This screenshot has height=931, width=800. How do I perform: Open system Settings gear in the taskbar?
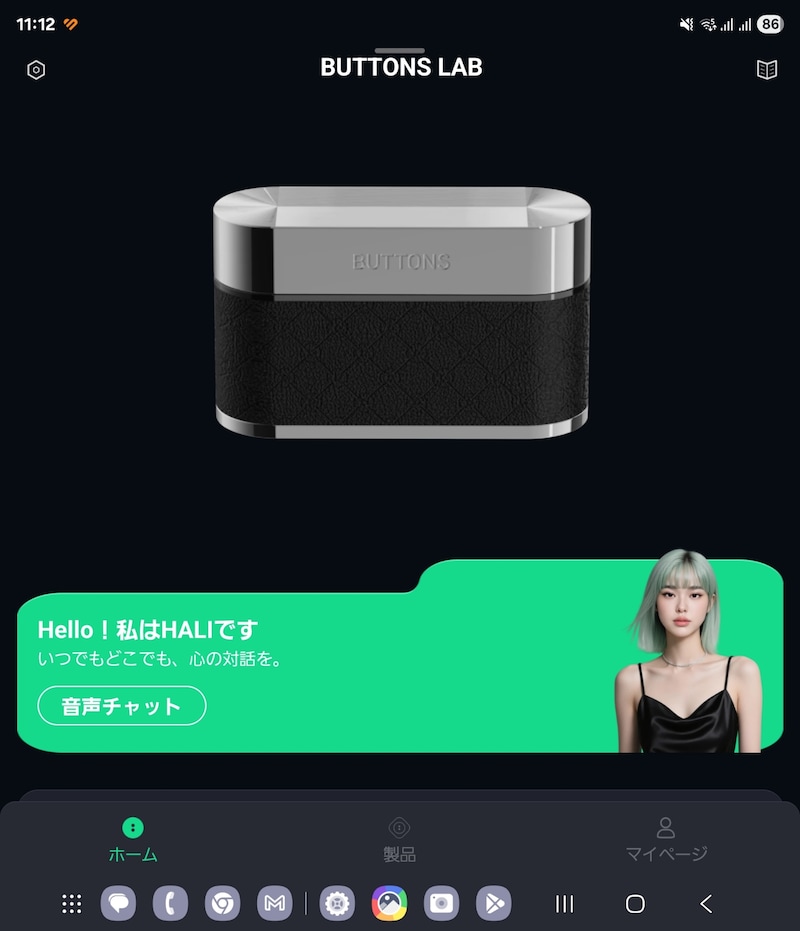pyautogui.click(x=337, y=904)
